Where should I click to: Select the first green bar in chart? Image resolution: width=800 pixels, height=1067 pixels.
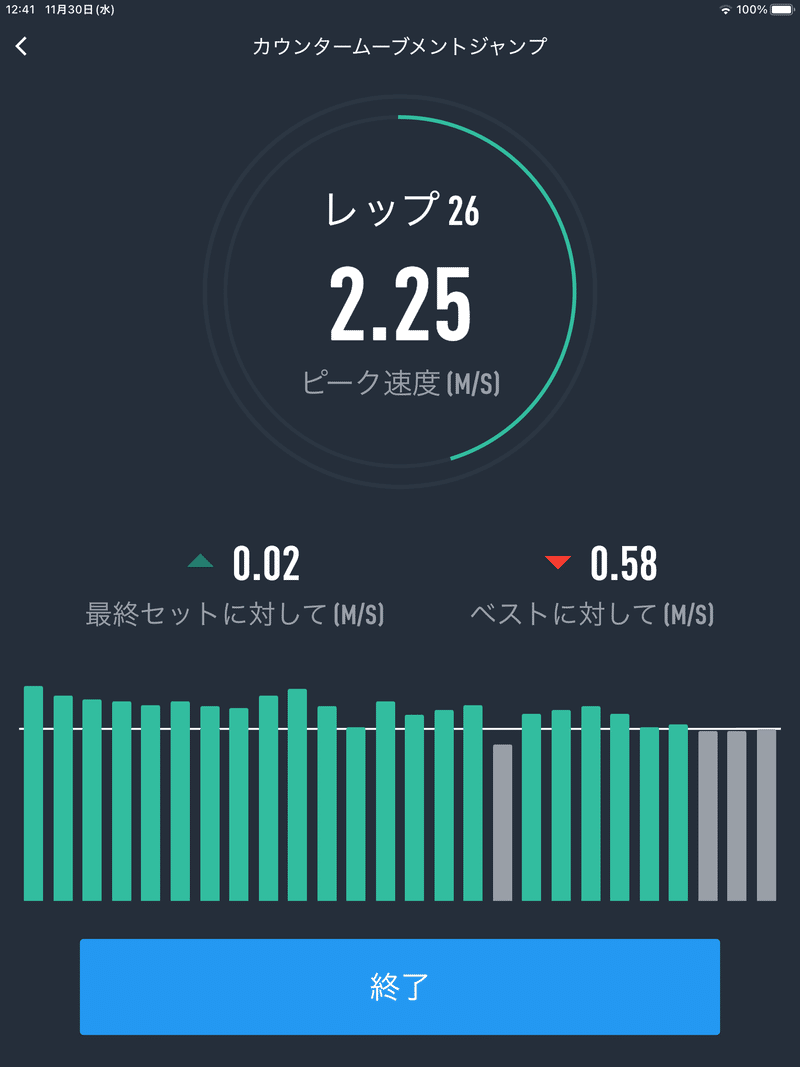tap(35, 790)
